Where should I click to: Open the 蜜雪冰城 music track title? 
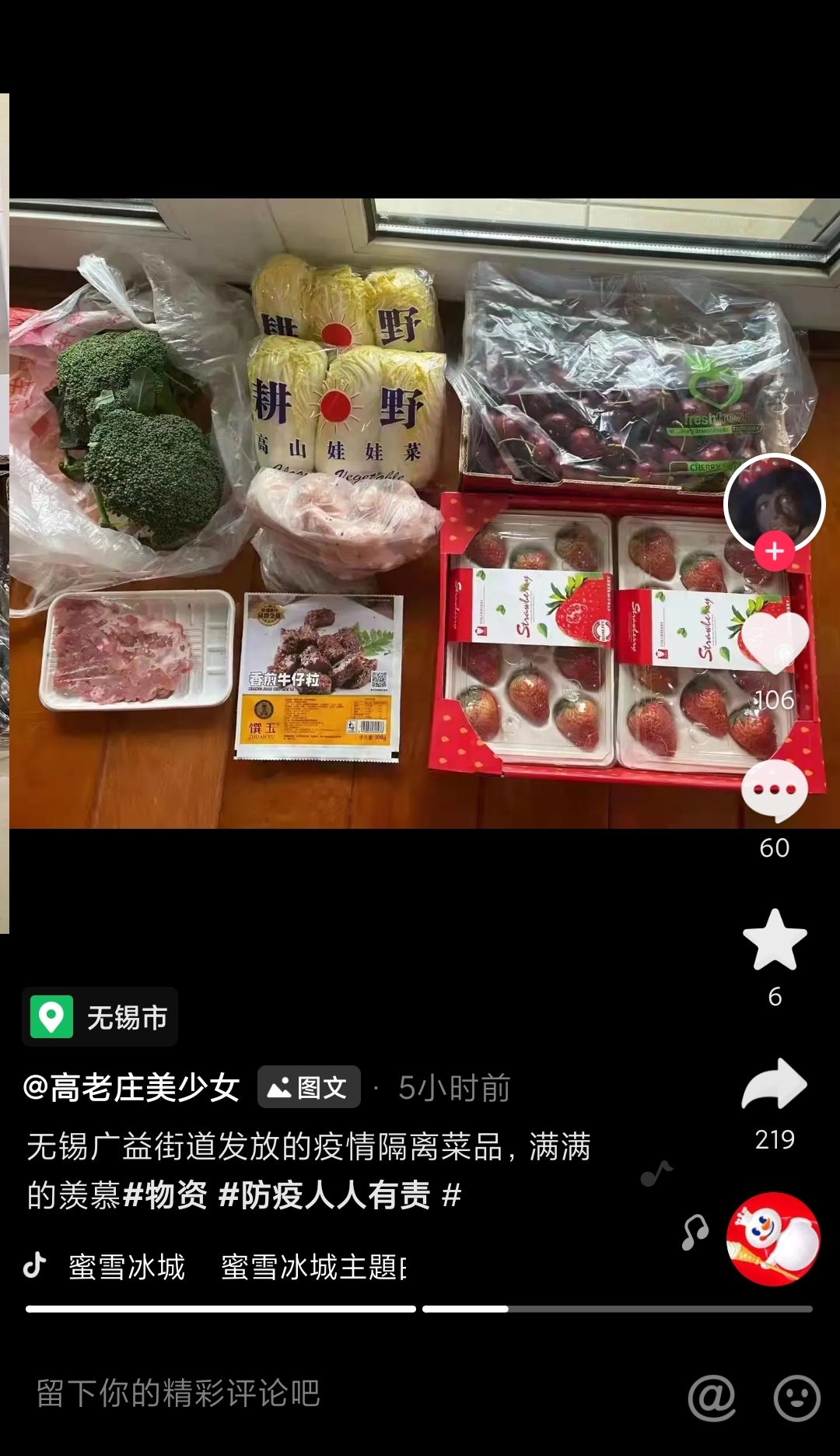pos(128,1267)
